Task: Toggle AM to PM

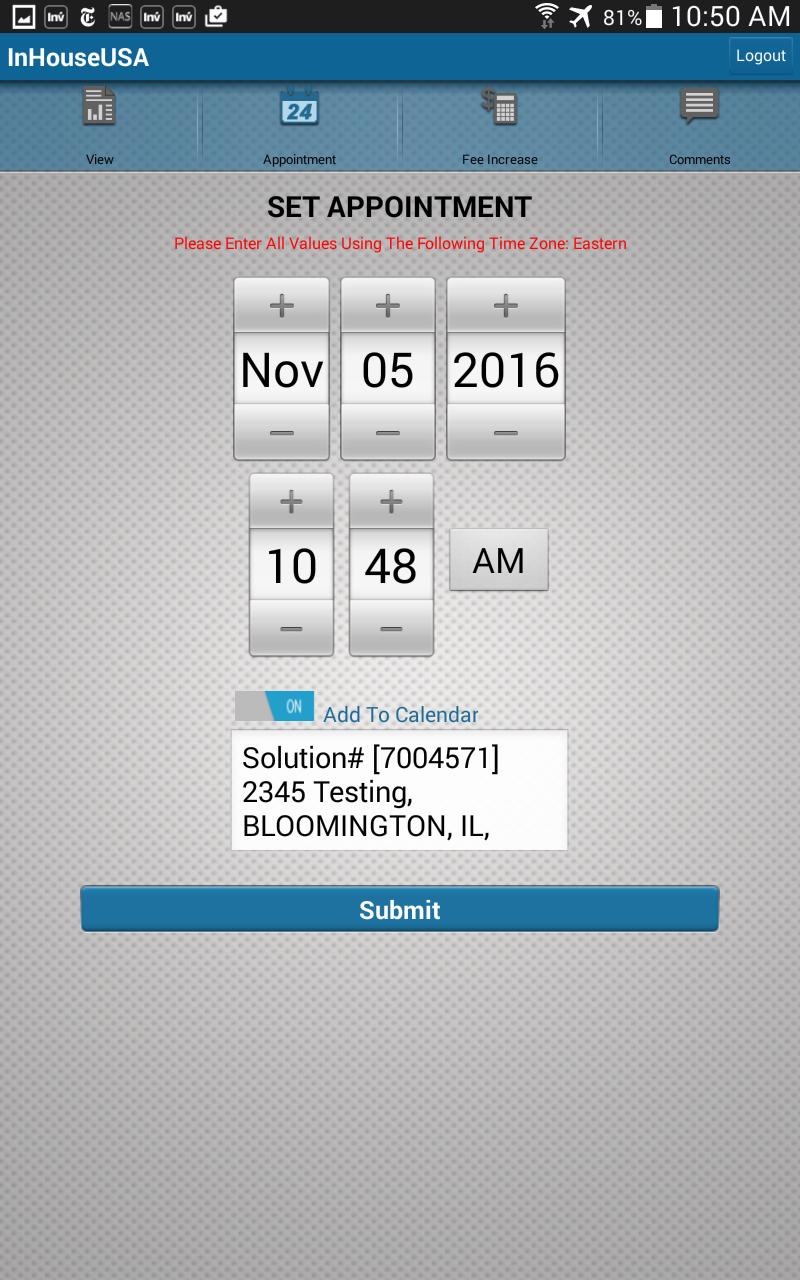Action: point(498,560)
